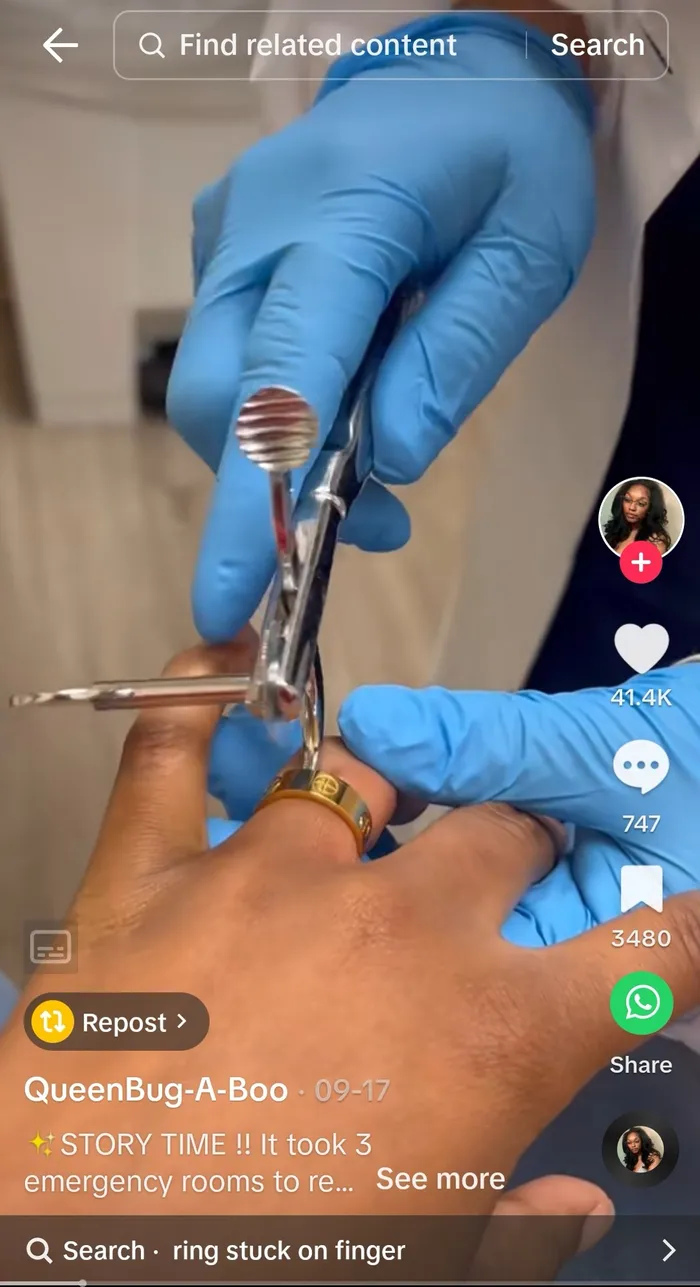
Task: Tap the Repost chip
Action: [116, 1022]
